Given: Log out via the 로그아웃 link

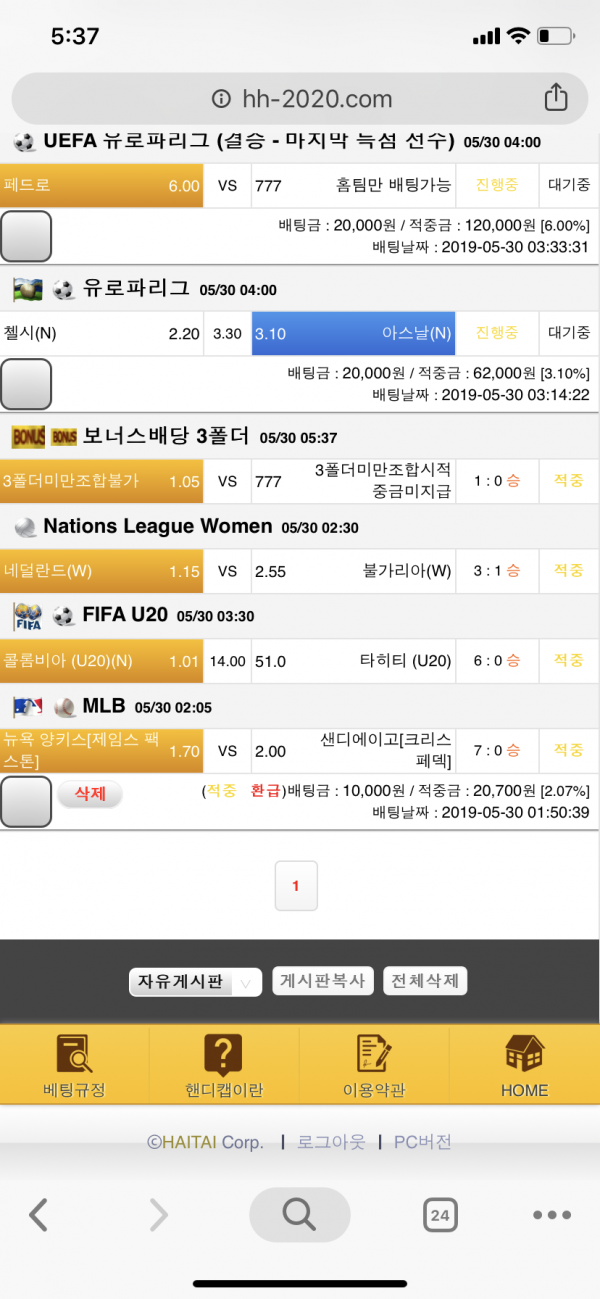Looking at the screenshot, I should [331, 1142].
